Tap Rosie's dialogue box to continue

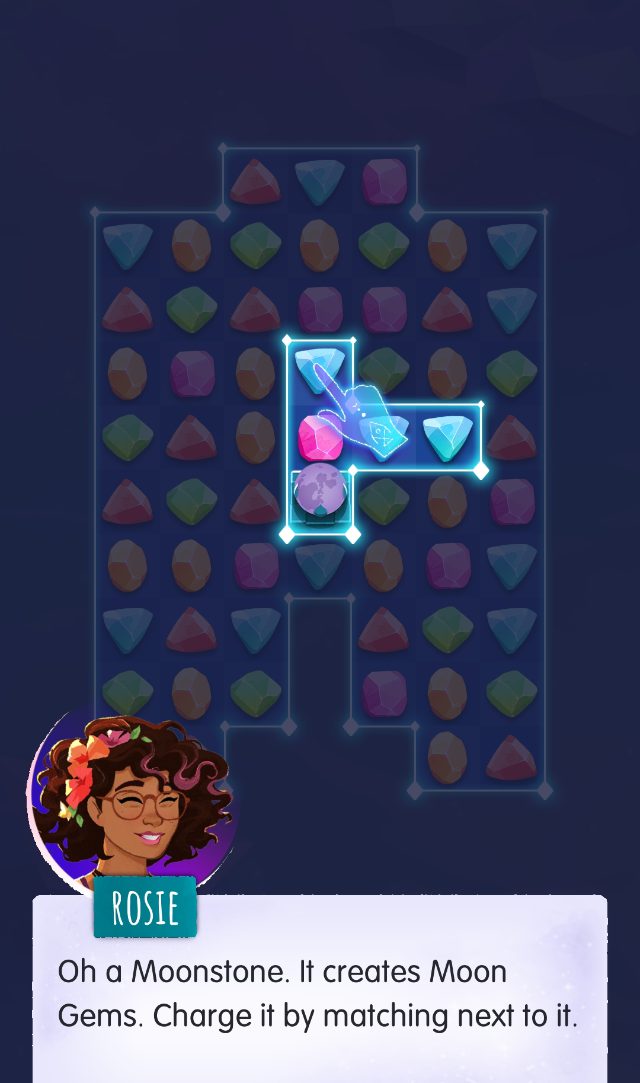320,990
